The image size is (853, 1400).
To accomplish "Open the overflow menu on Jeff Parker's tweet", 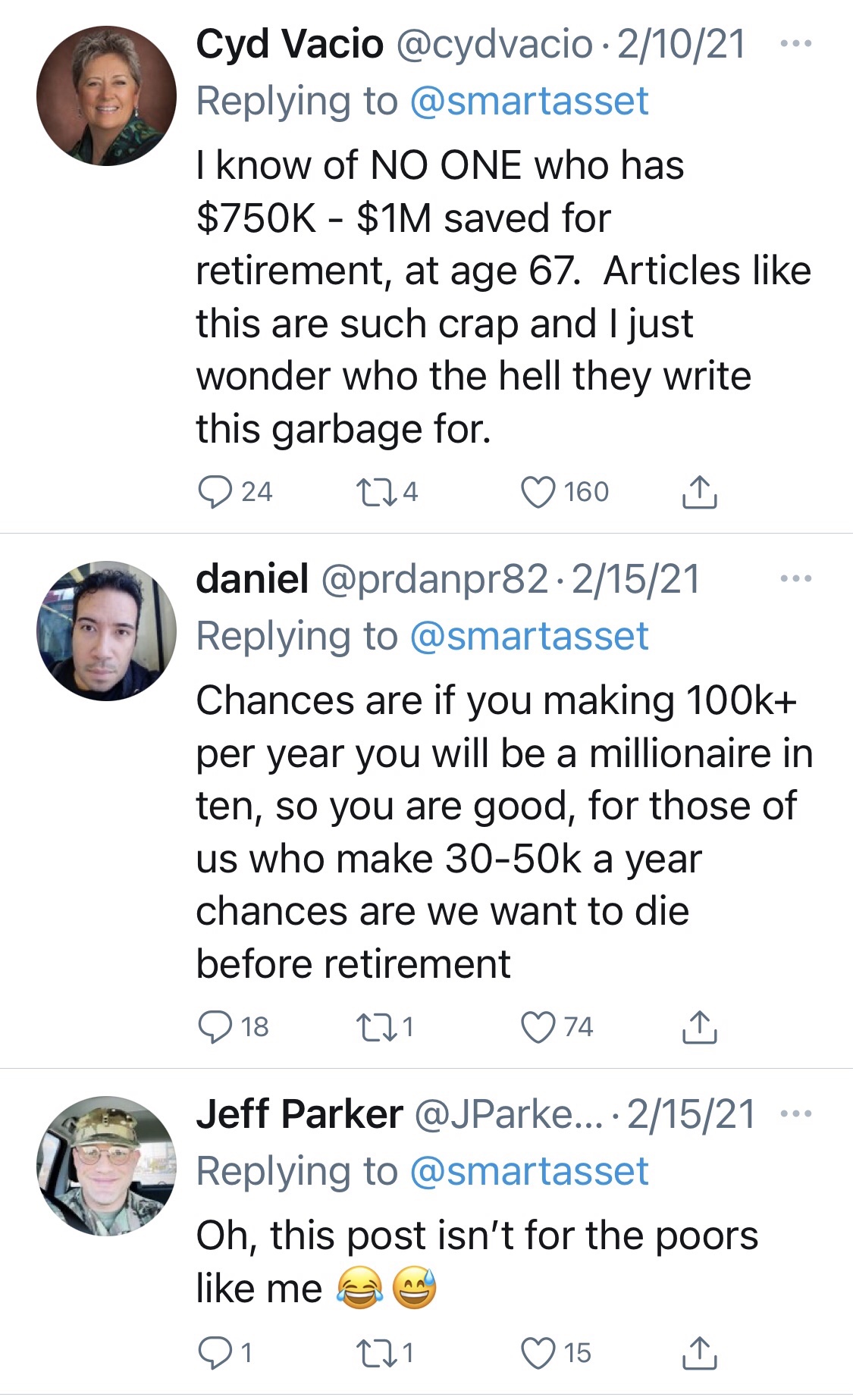I will (796, 1114).
